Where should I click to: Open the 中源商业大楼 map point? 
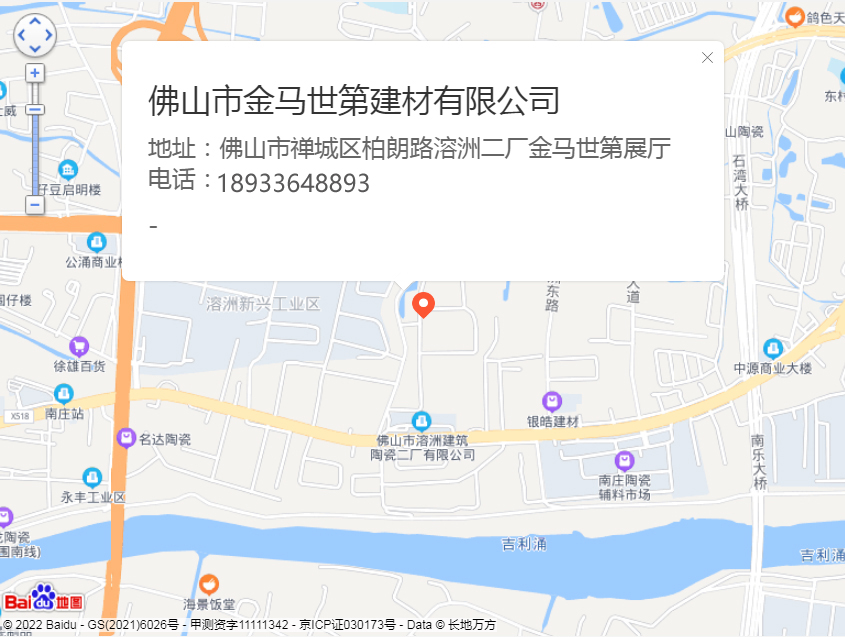772,349
